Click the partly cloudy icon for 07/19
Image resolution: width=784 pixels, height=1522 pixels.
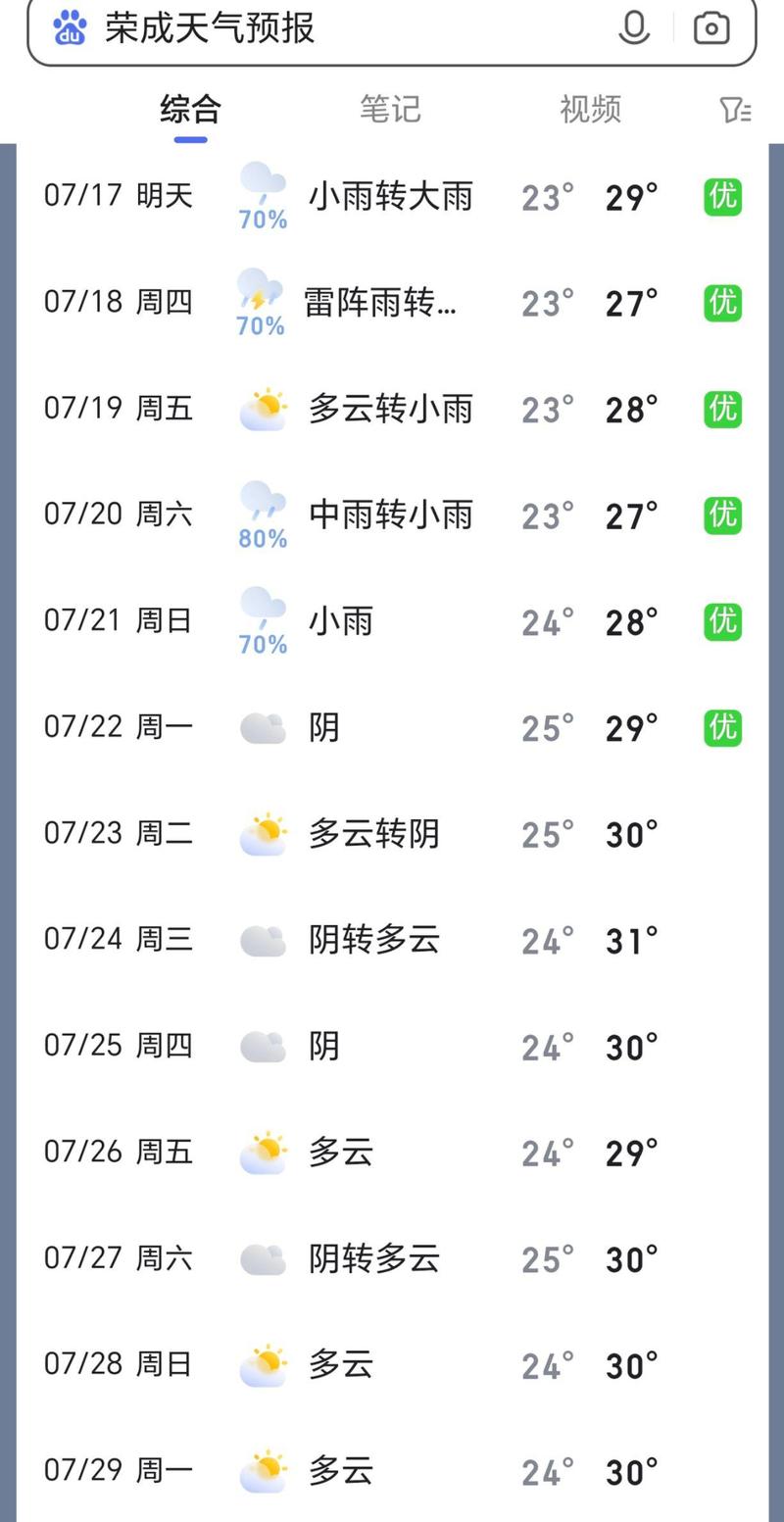pos(261,408)
